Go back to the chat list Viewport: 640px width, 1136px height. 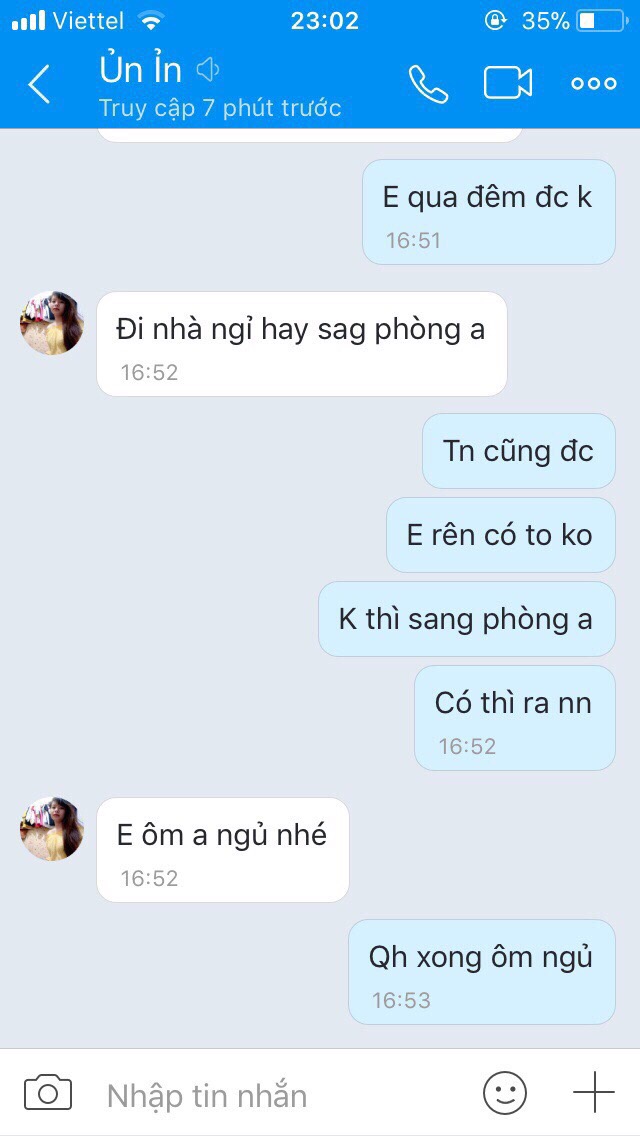pyautogui.click(x=39, y=83)
